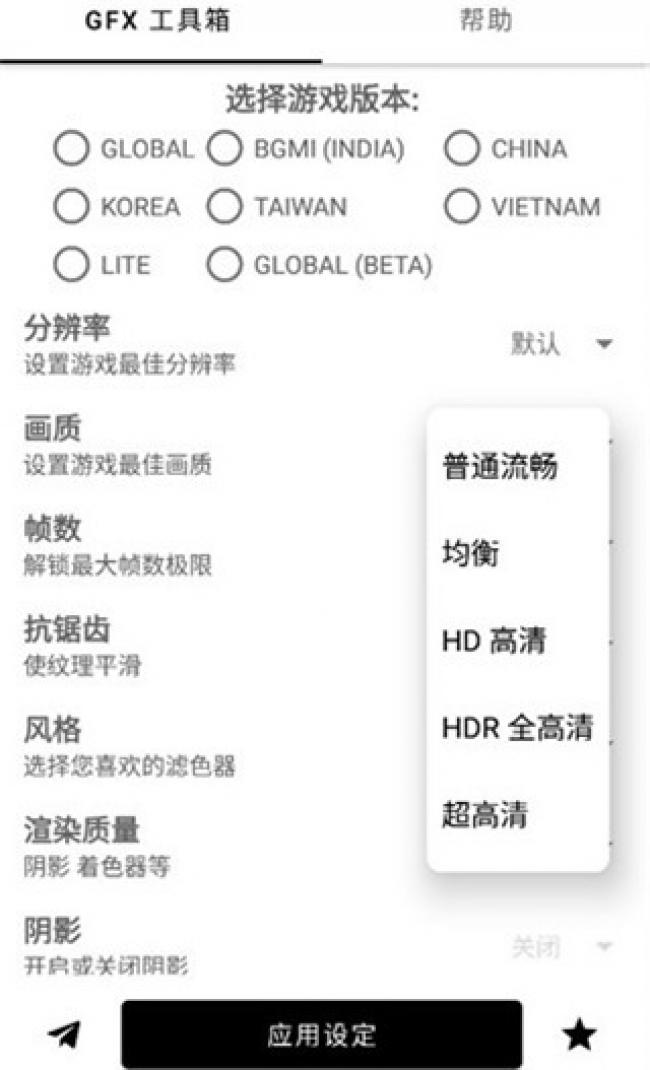Screen dimensions: 650x1070
Task: Select the TAIWAN game version
Action: click(224, 208)
